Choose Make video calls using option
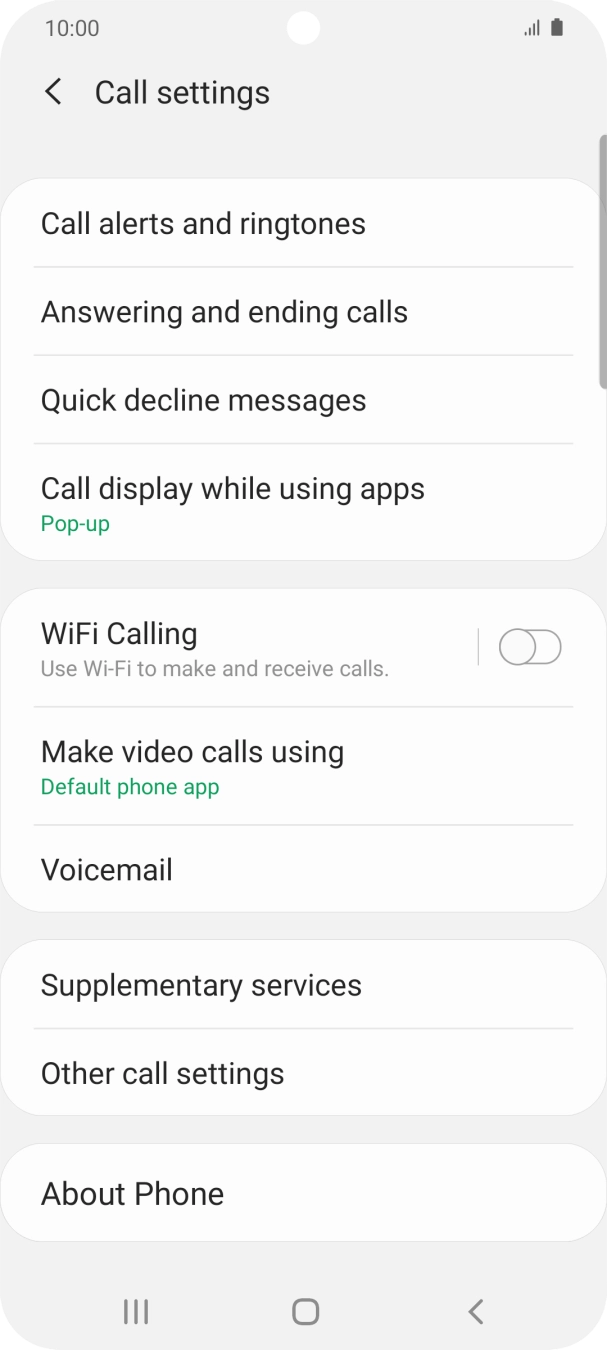The width and height of the screenshot is (607, 1350). (x=303, y=766)
